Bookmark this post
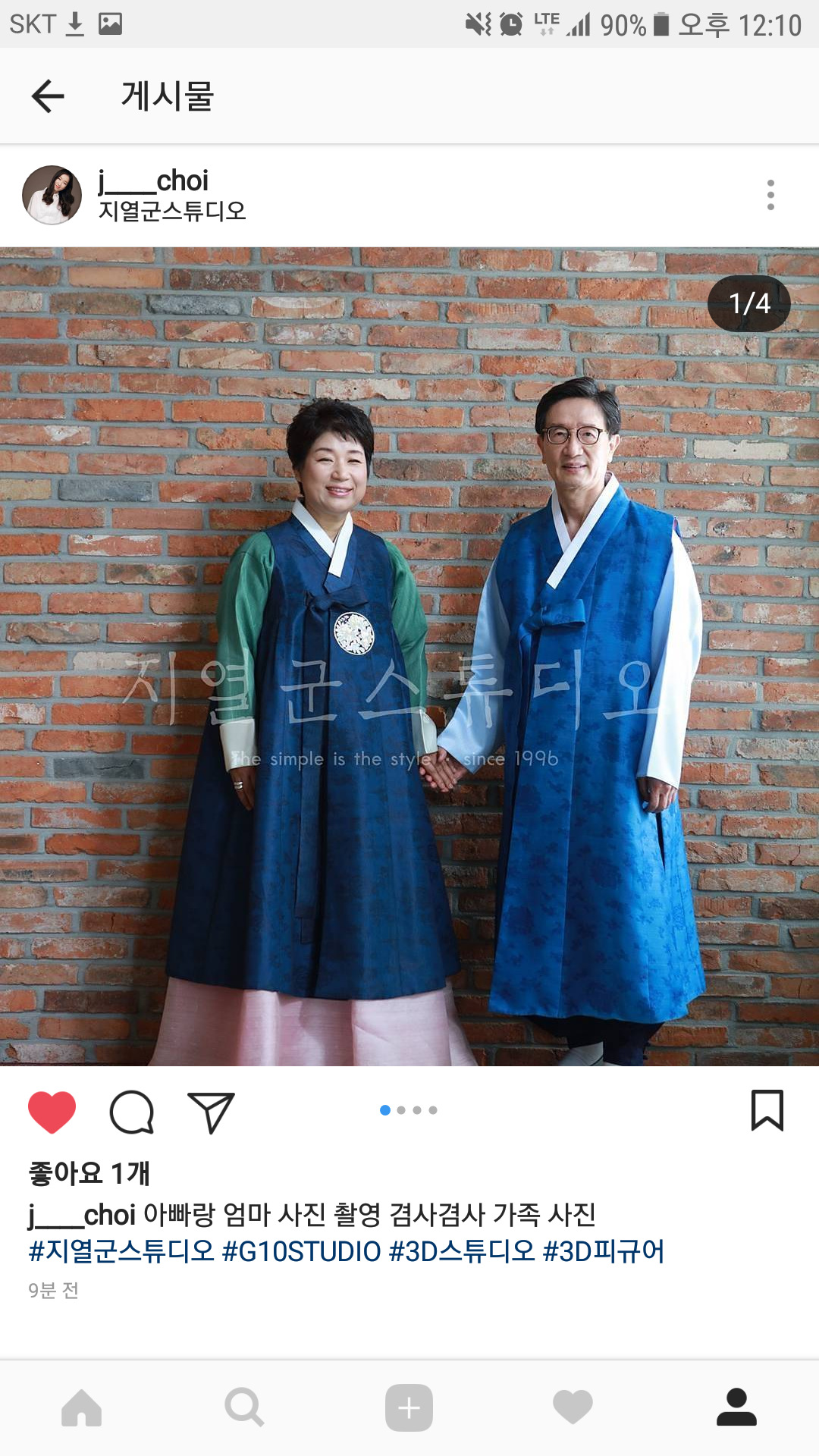Viewport: 819px width, 1456px height. pos(767,1110)
